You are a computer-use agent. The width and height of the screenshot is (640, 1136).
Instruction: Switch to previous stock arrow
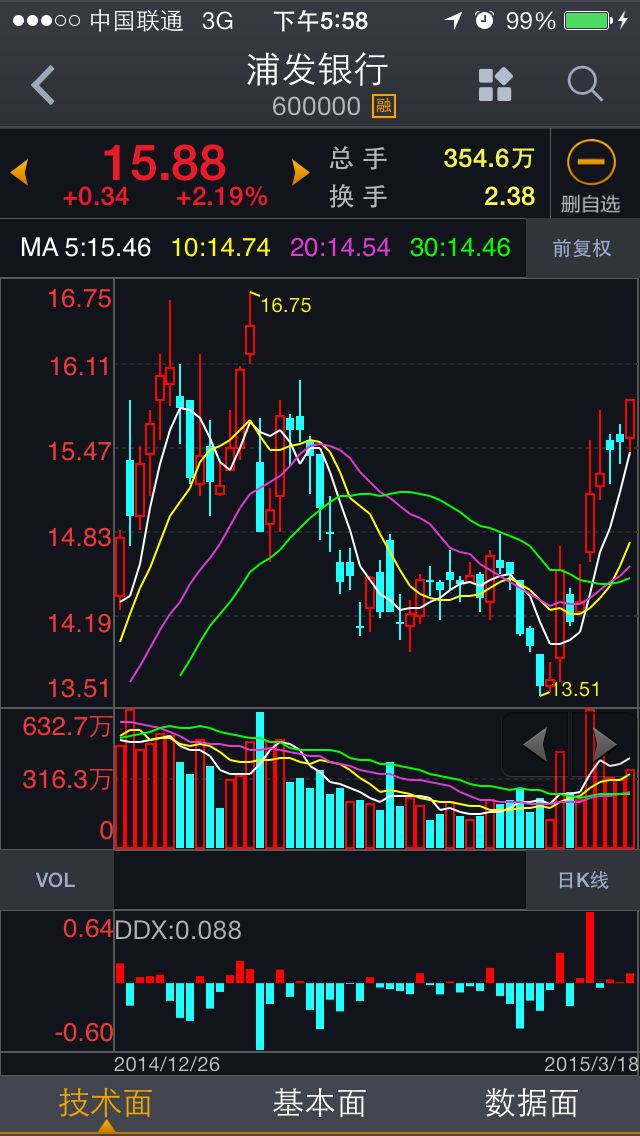tap(19, 173)
